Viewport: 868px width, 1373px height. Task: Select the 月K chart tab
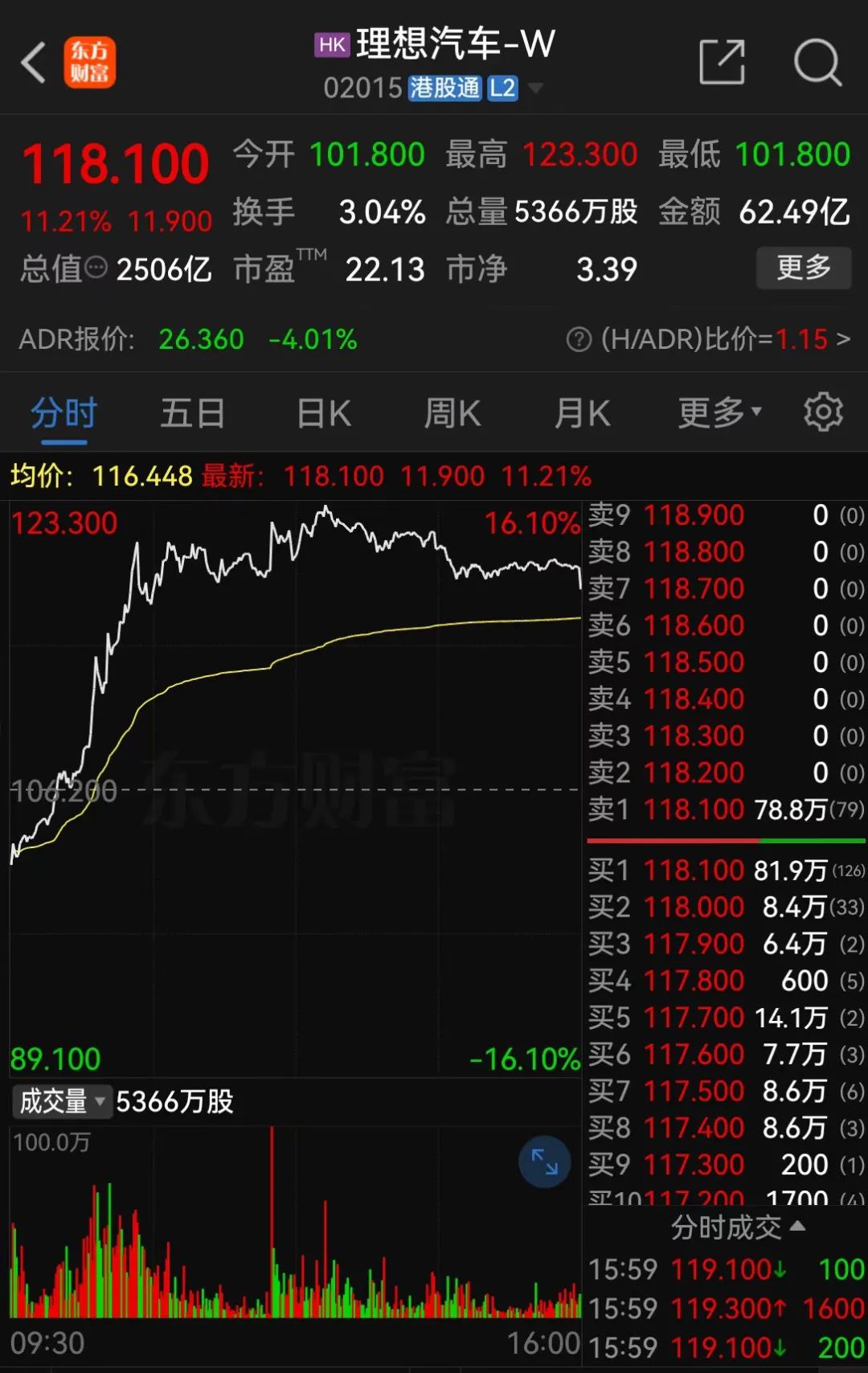pos(582,413)
